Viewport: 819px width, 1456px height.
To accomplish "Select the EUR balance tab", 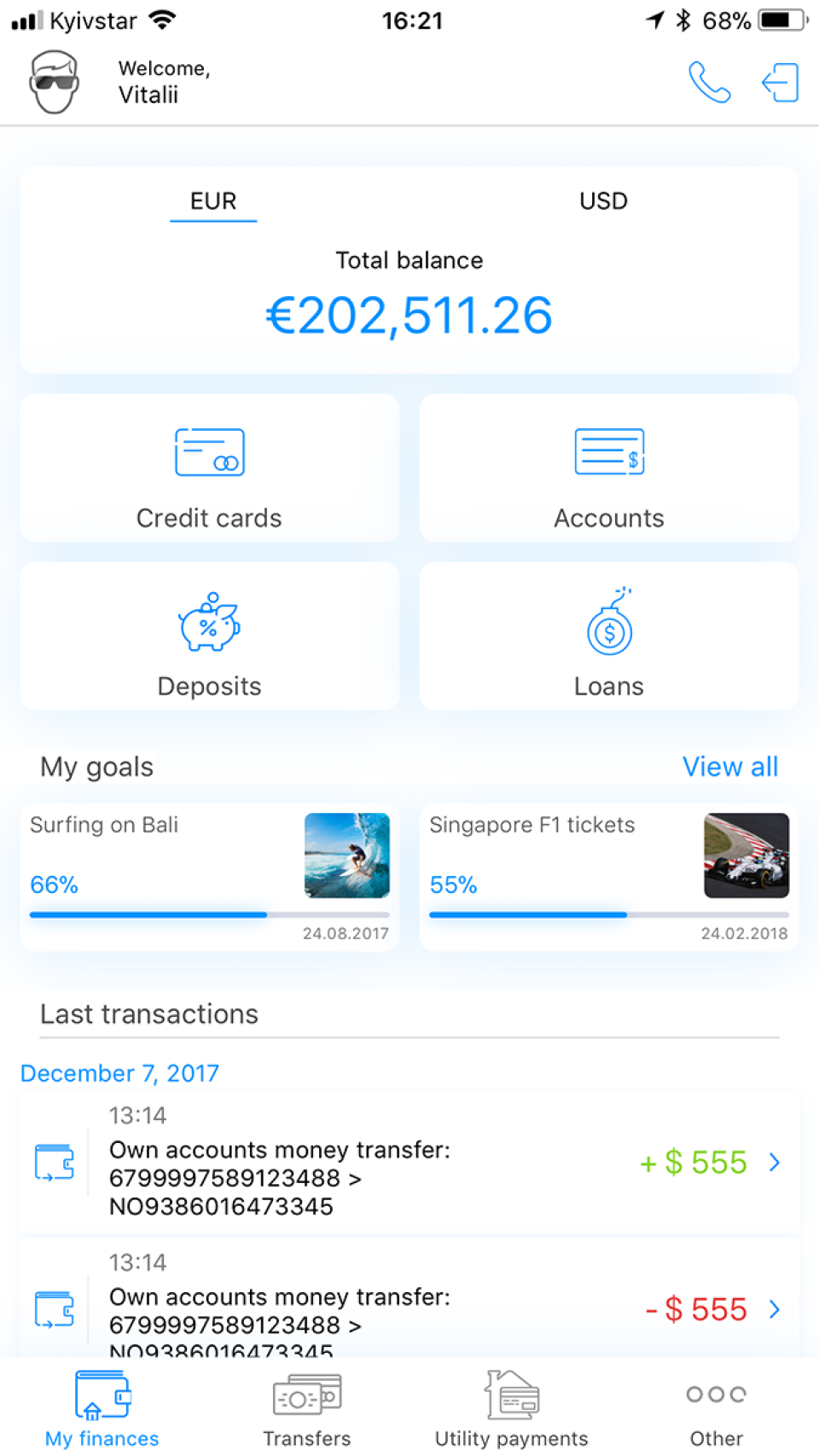I will click(213, 201).
